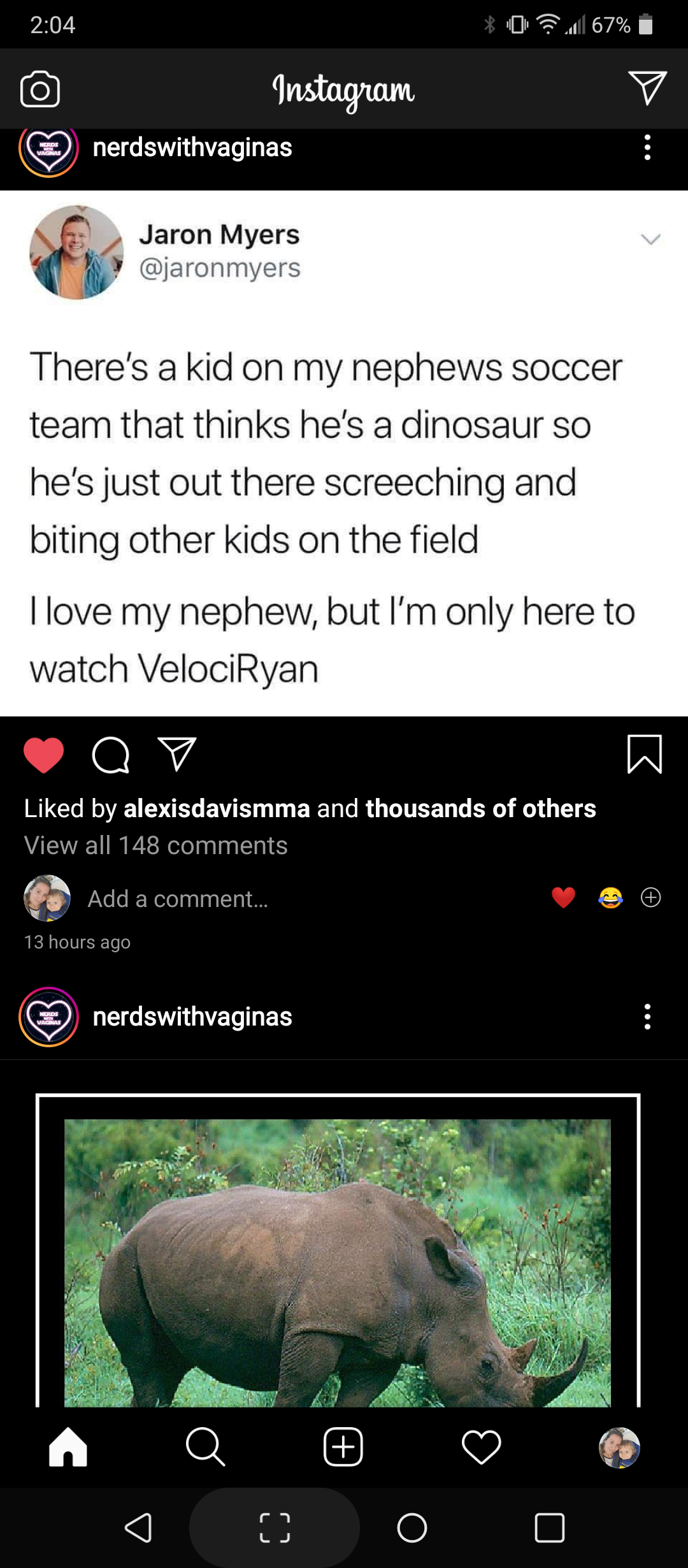Screen dimensions: 688x1568
Task: Create a new post
Action: click(x=343, y=1447)
